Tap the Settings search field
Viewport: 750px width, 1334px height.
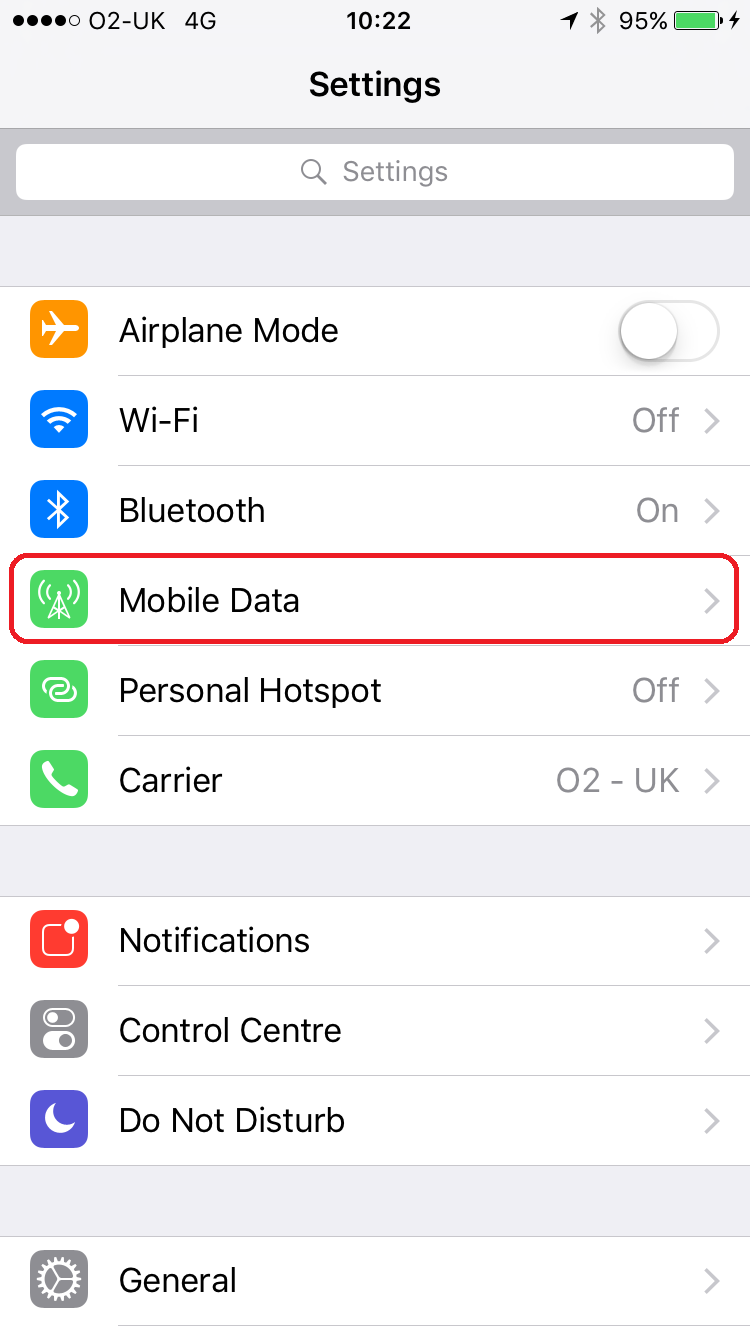(x=375, y=172)
